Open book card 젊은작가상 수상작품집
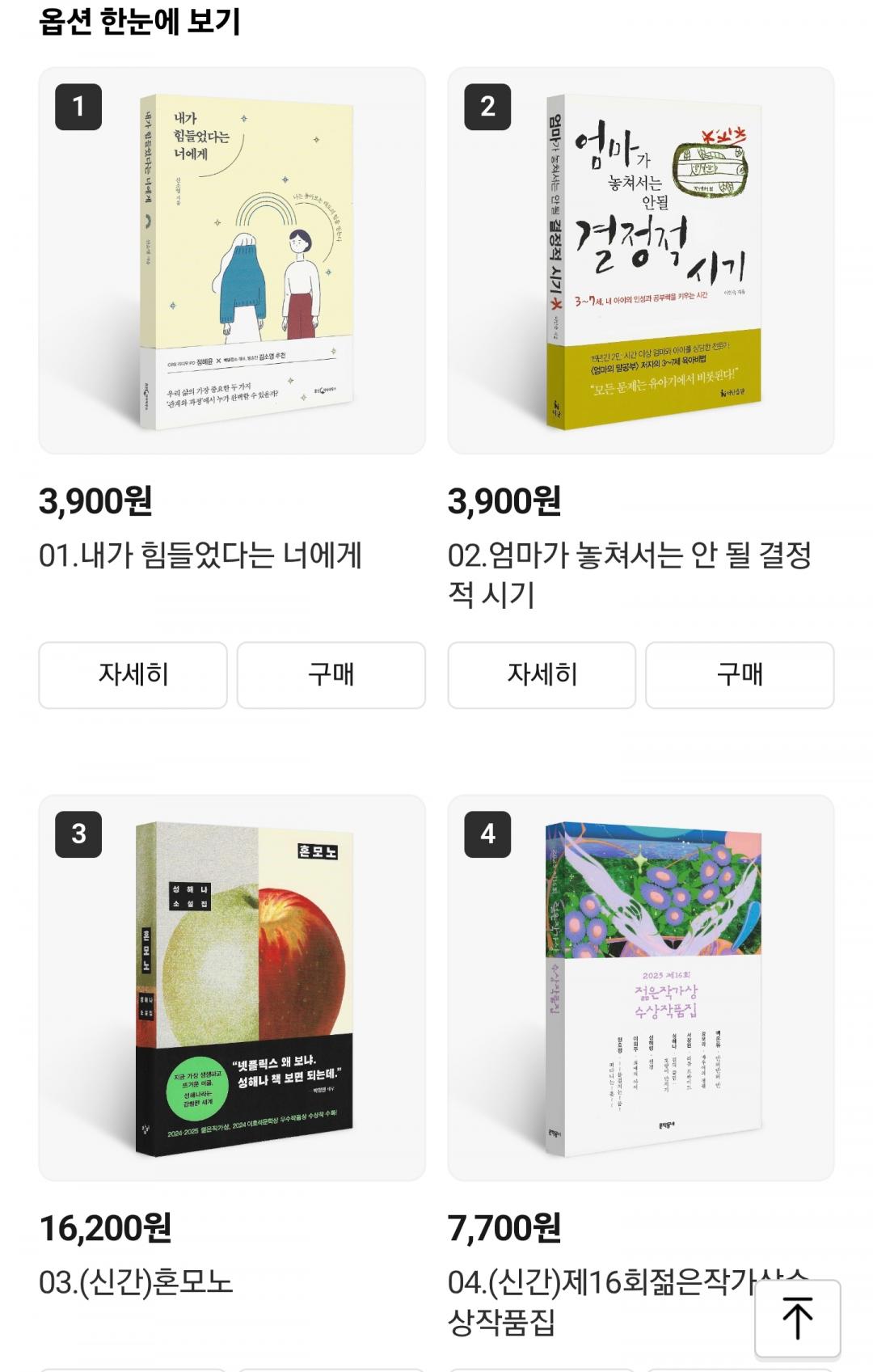873x1372 pixels. 640,987
